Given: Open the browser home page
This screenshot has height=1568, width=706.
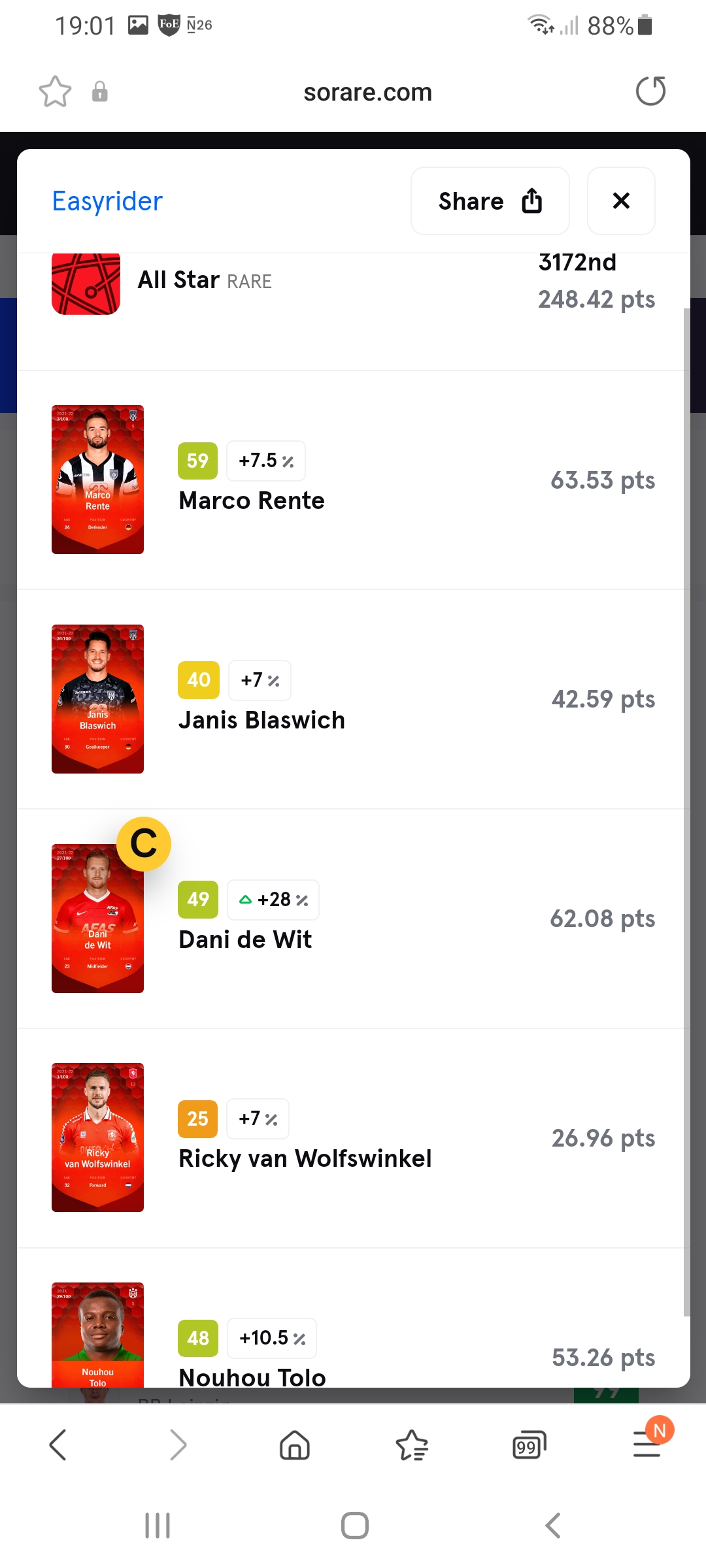Looking at the screenshot, I should (294, 1445).
